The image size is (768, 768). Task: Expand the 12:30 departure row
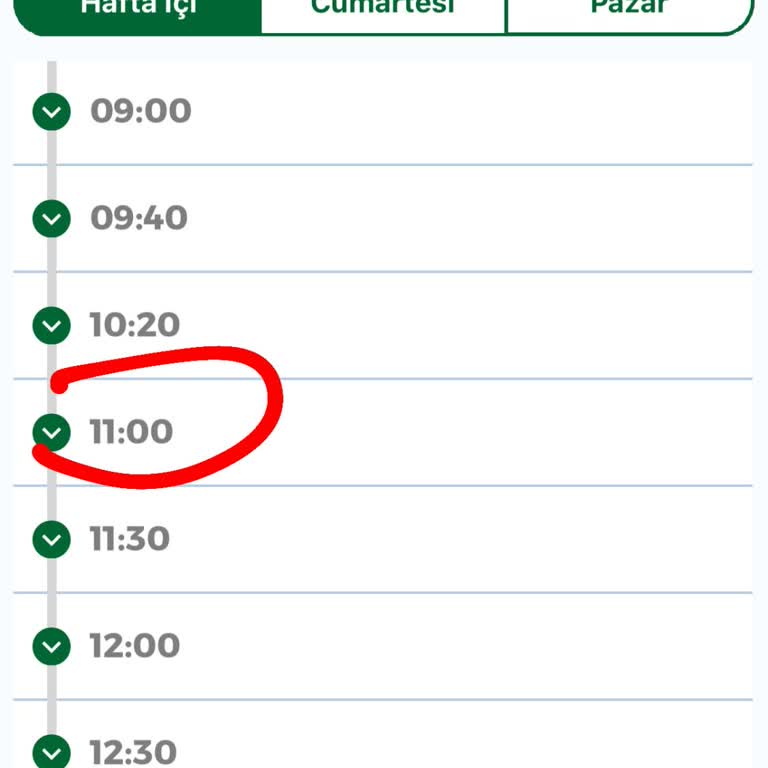pos(52,751)
